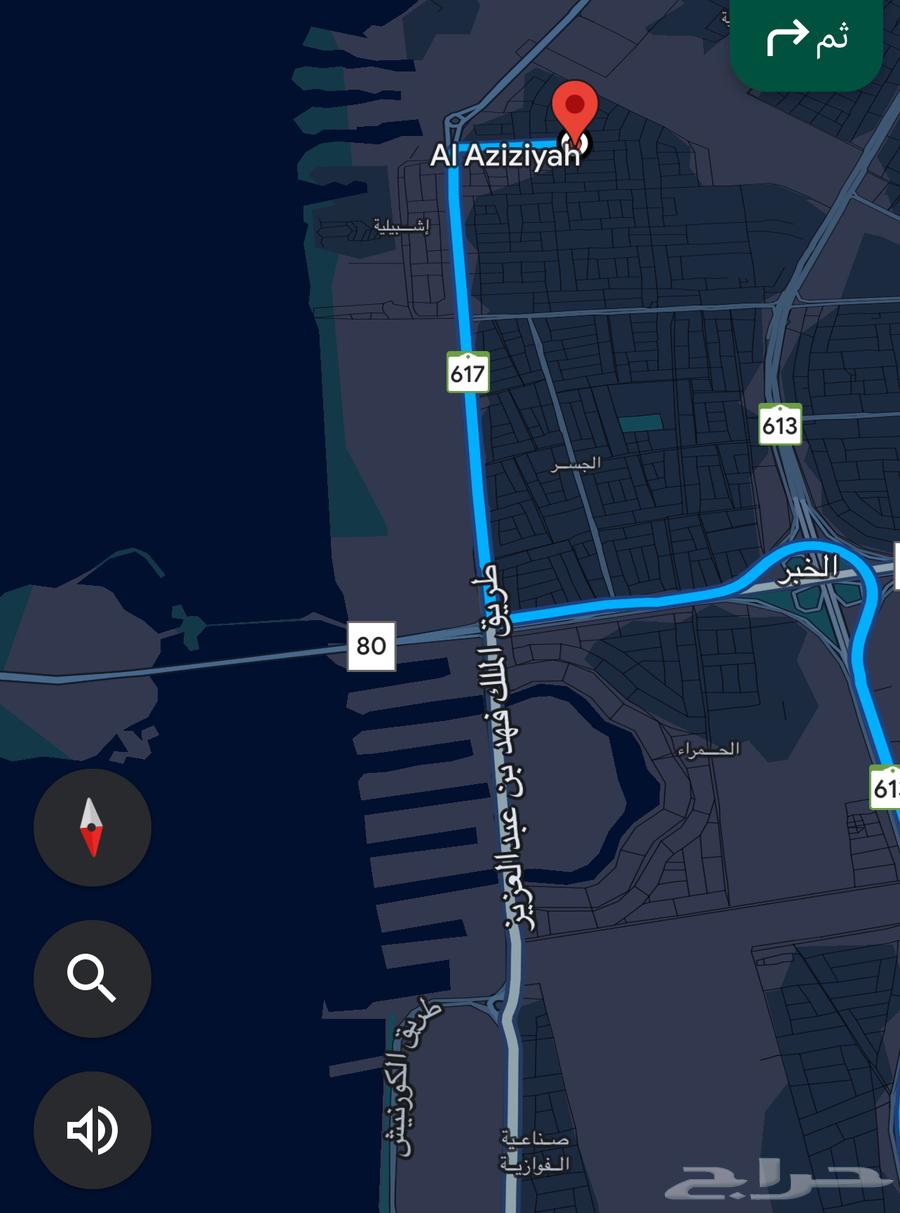Open search along the route
This screenshot has width=900, height=1213.
tap(92, 978)
